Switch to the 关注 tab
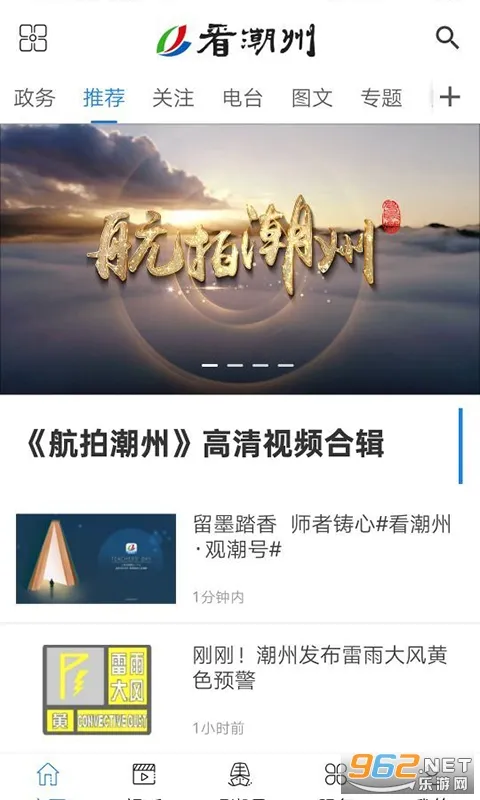The height and width of the screenshot is (800, 480). 173,97
